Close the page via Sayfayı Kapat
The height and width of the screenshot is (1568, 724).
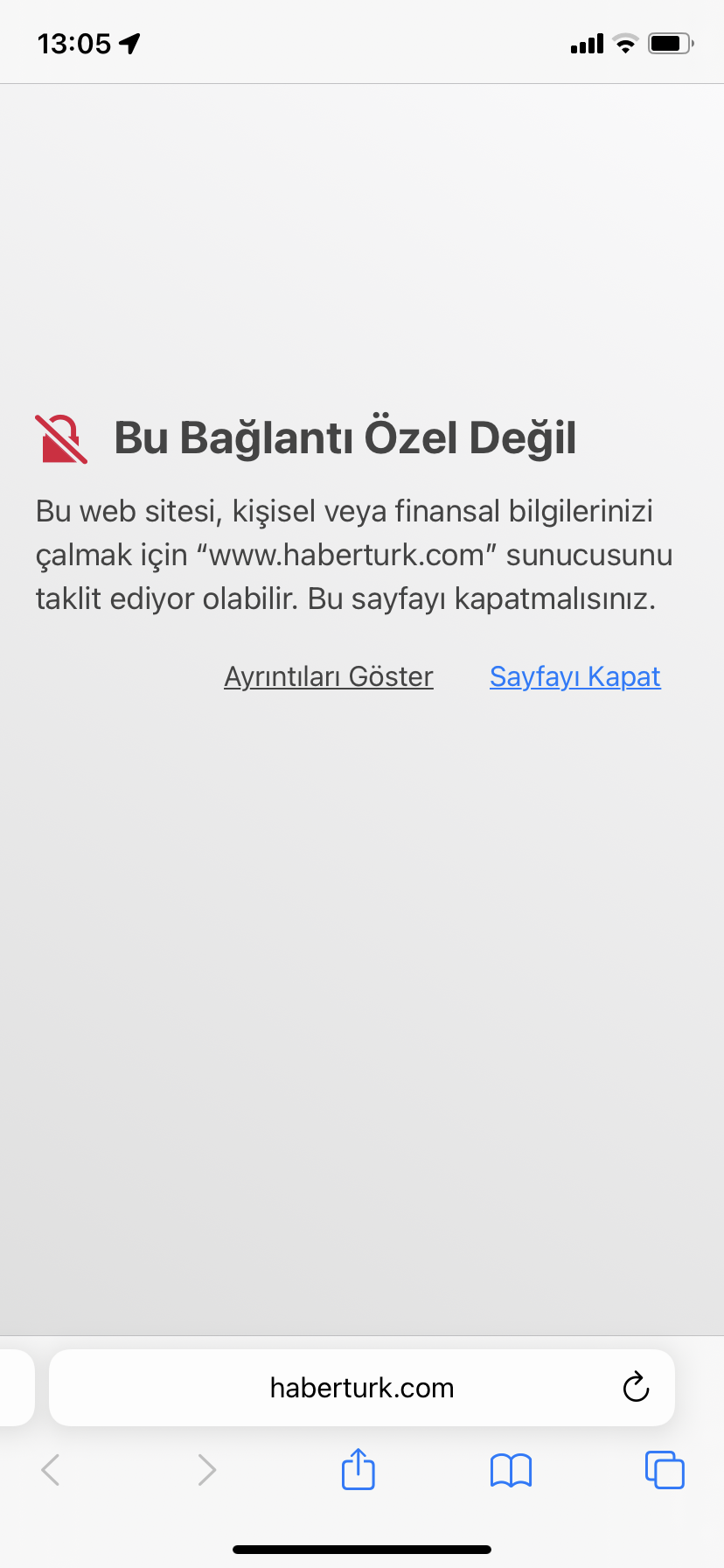point(575,676)
